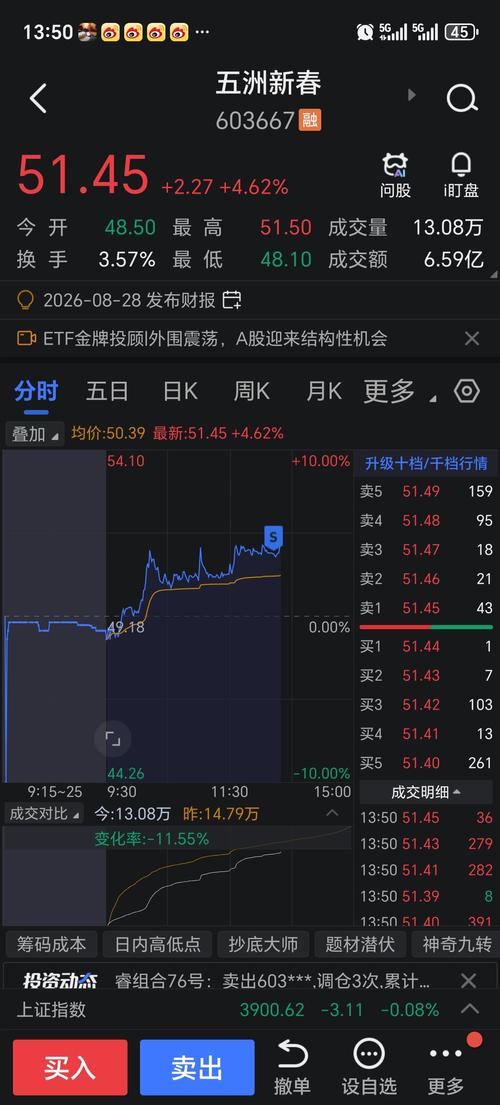Screen dimensions: 500x1105
Task: Open 设自选 watchlist option
Action: [x=369, y=1066]
